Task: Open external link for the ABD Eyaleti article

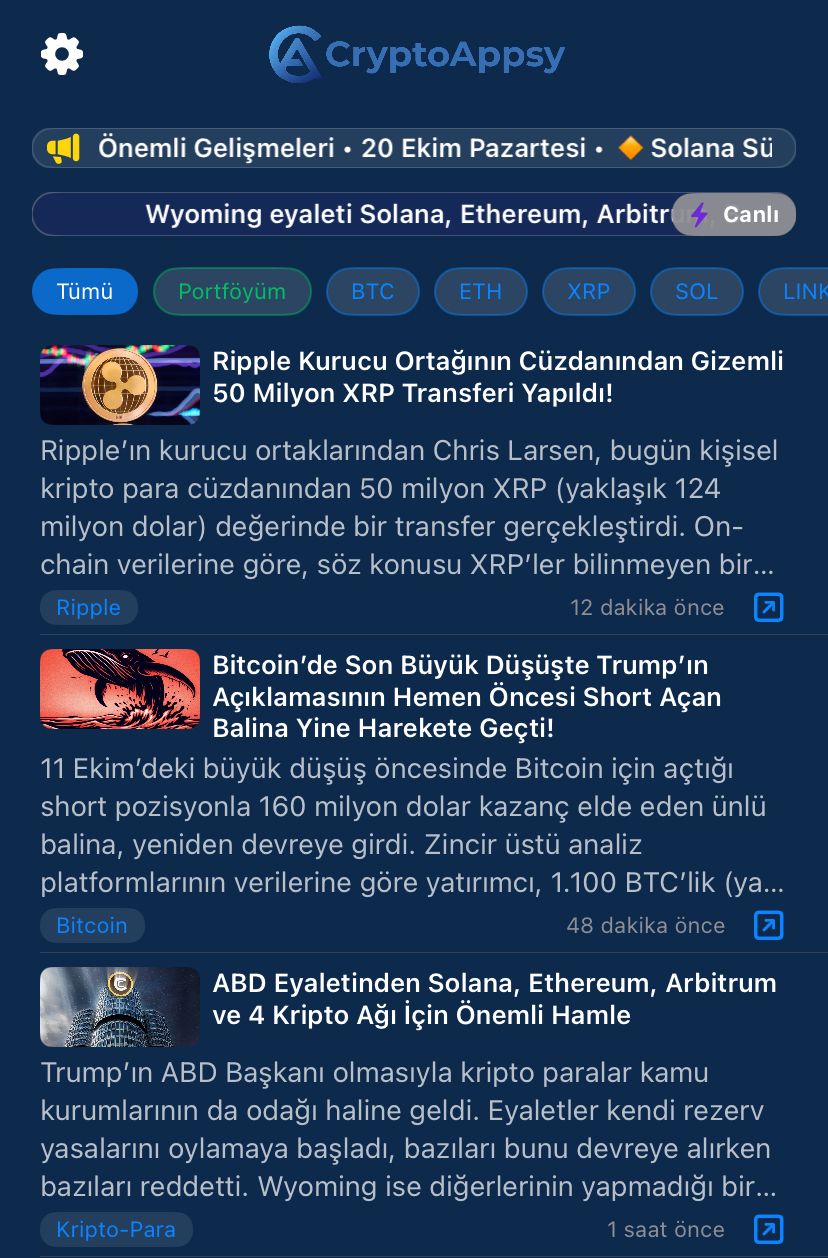Action: coord(768,1229)
